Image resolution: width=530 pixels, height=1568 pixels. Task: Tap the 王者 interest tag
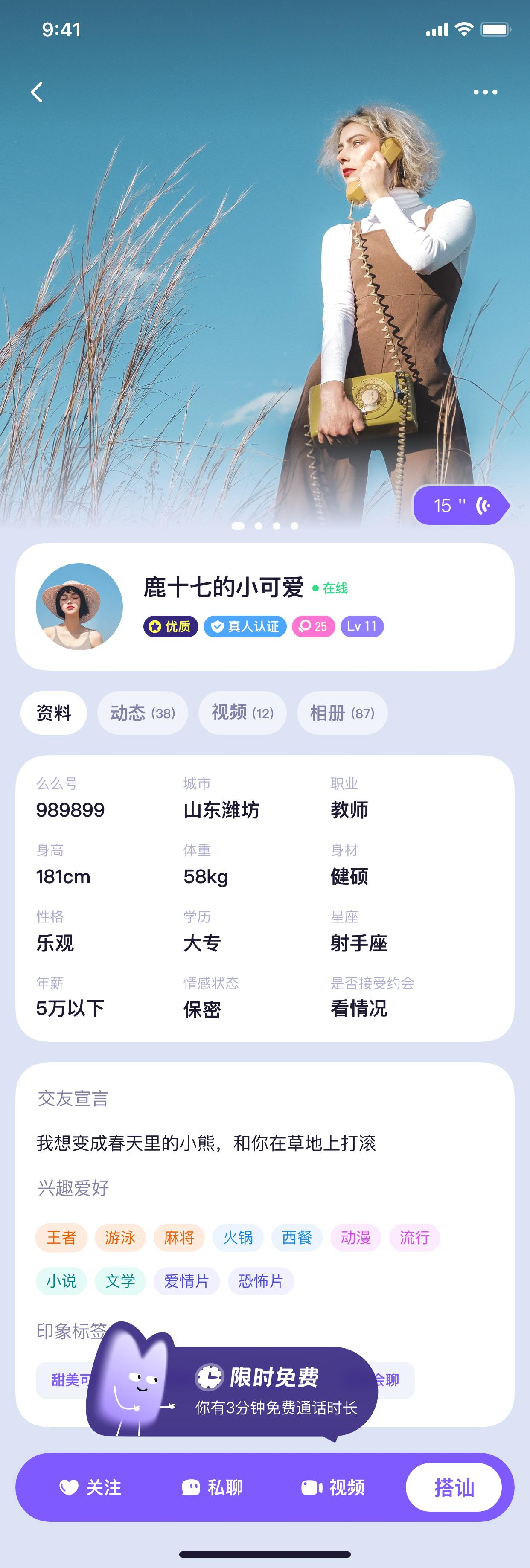coord(61,1237)
